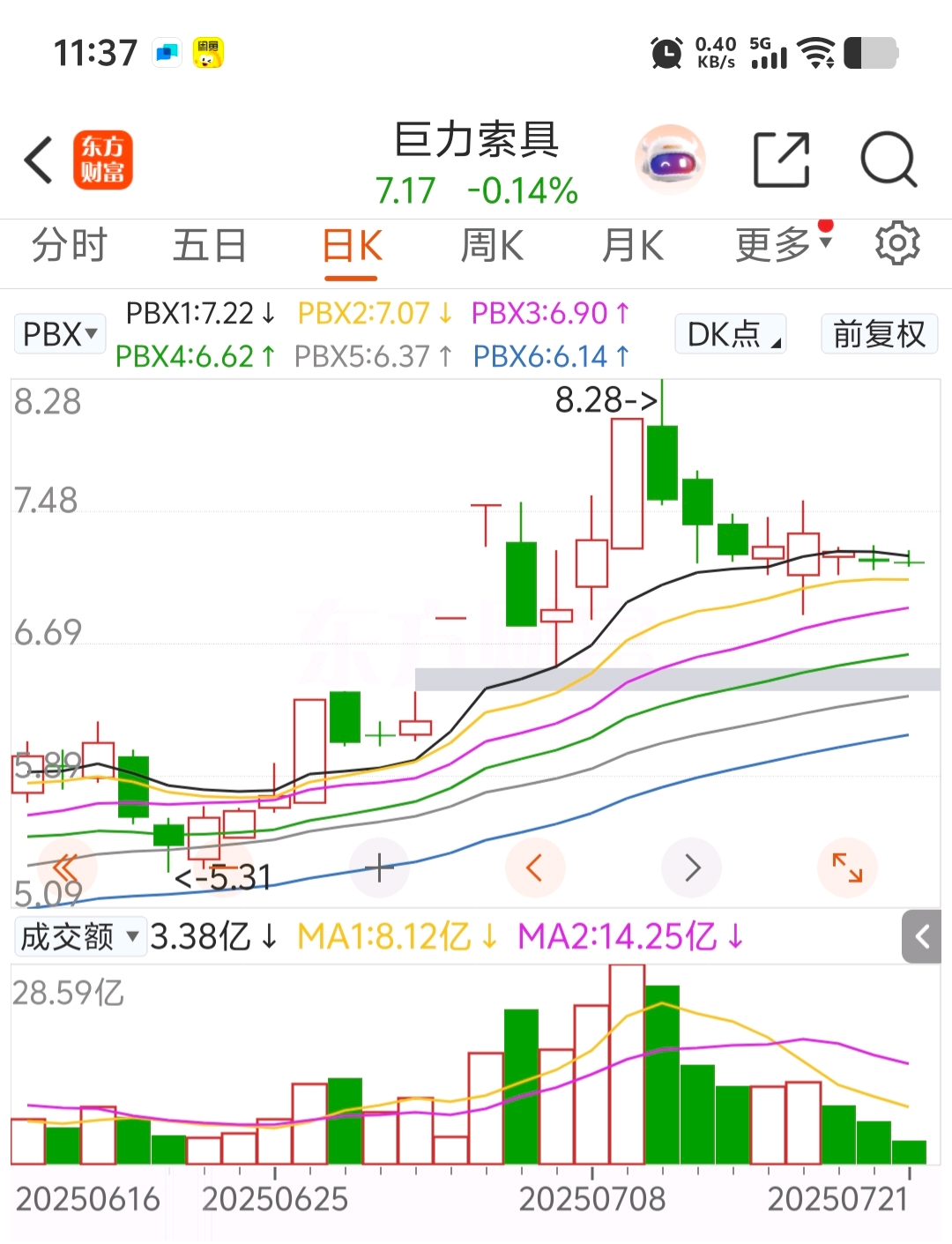Open the 前复权 adjustment option
This screenshot has height=1244, width=952.
[x=879, y=334]
